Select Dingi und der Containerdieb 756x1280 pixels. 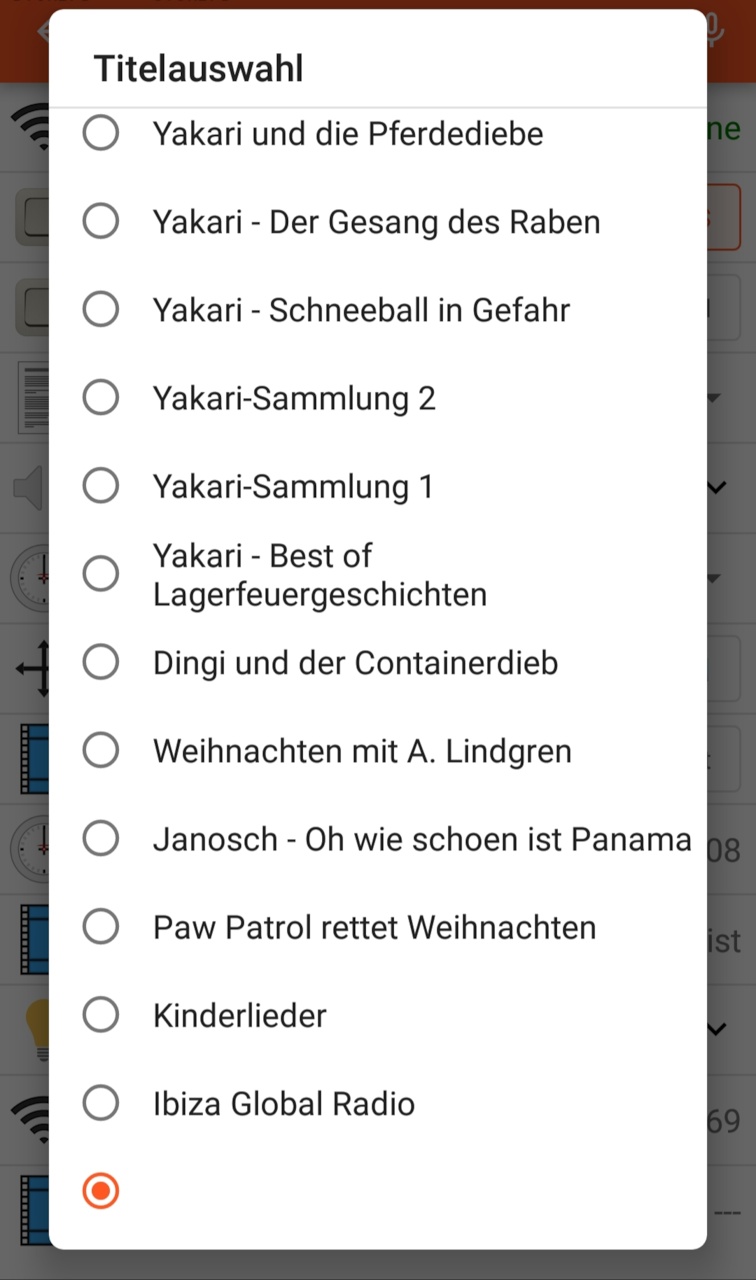point(378,662)
